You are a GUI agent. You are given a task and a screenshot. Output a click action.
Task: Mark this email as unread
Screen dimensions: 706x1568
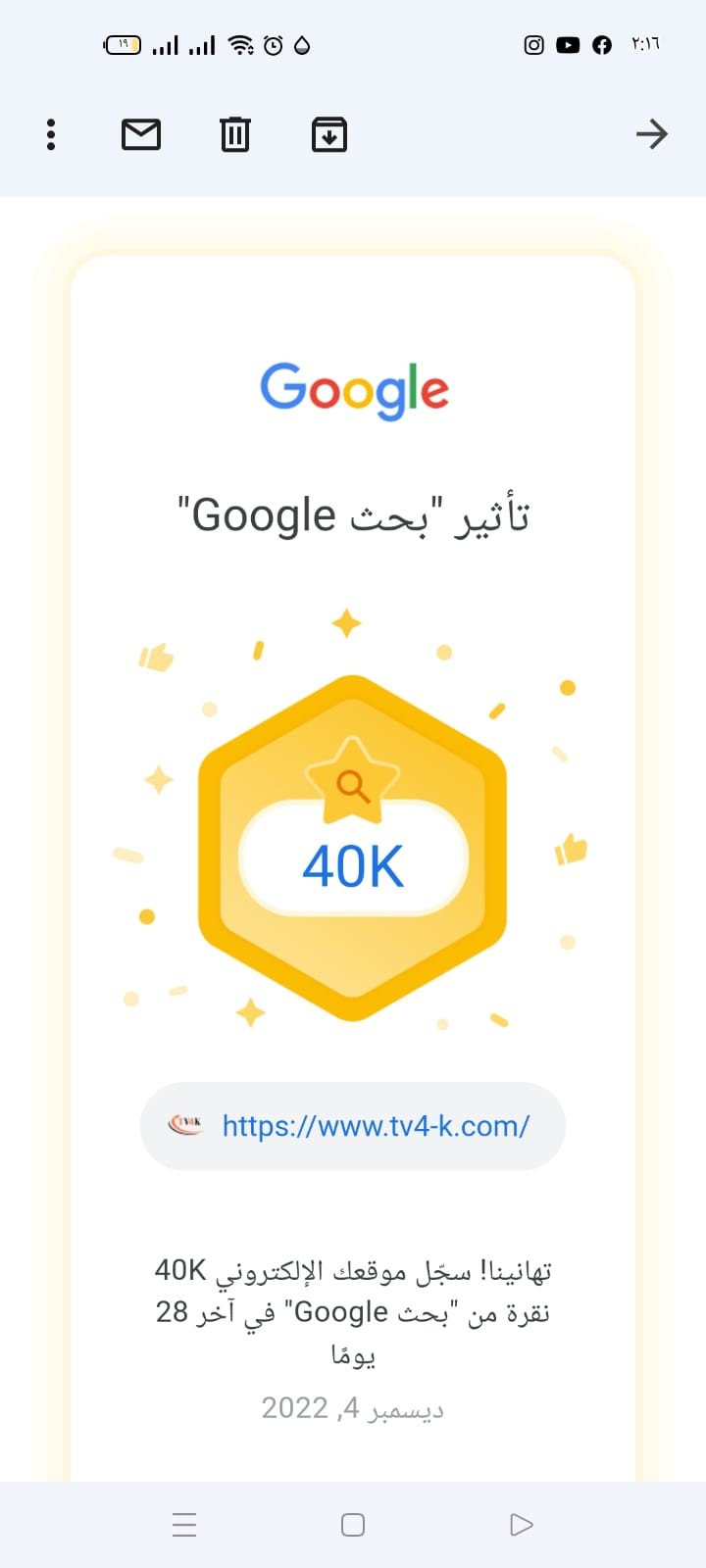click(x=141, y=134)
